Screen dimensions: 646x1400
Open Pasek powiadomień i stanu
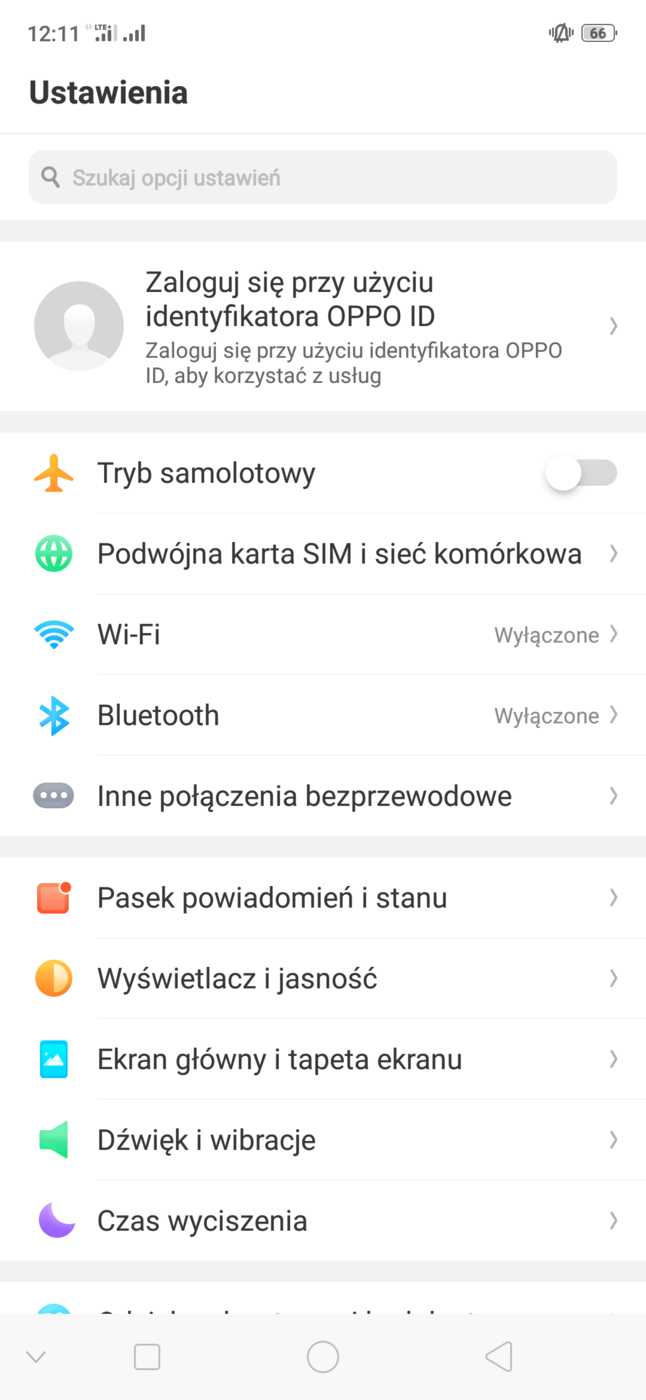pos(322,898)
